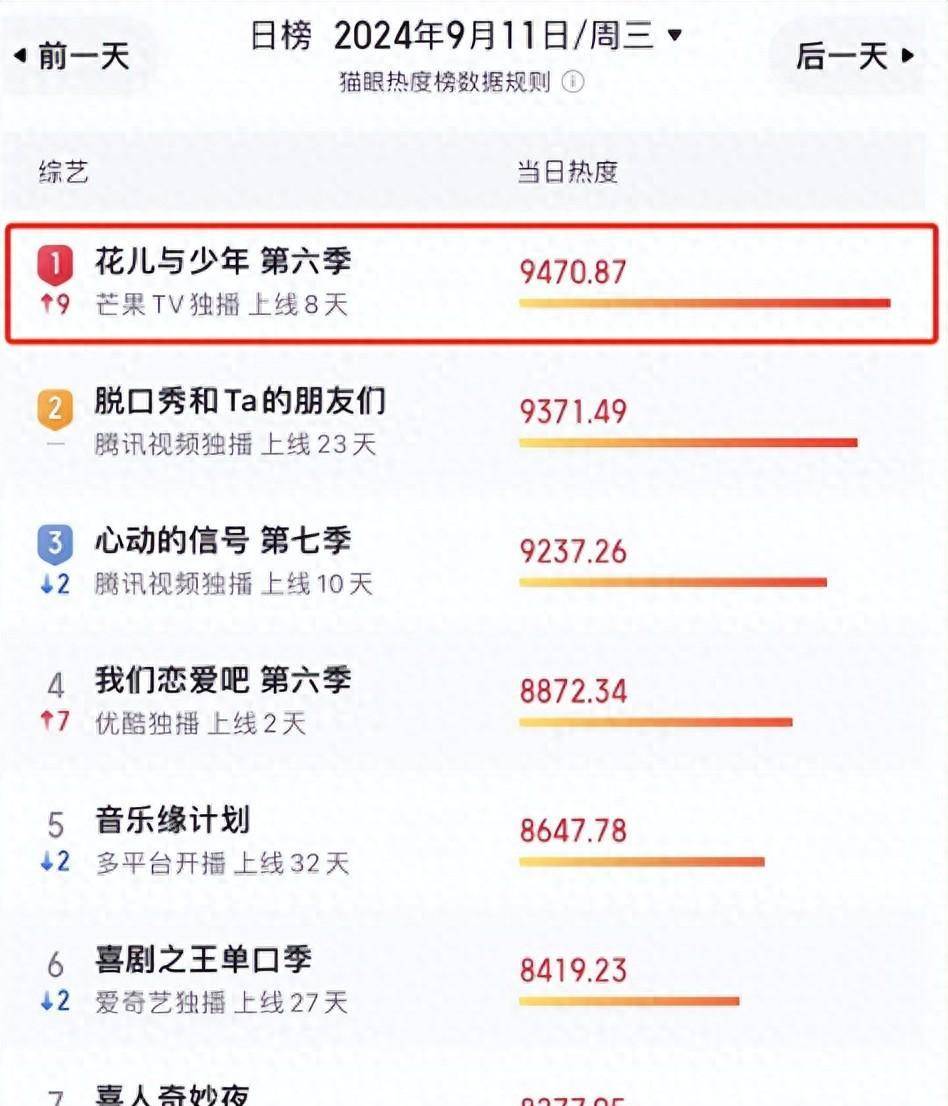This screenshot has width=948, height=1106.
Task: Select 心动的信号 第七季 row
Action: click(222, 543)
